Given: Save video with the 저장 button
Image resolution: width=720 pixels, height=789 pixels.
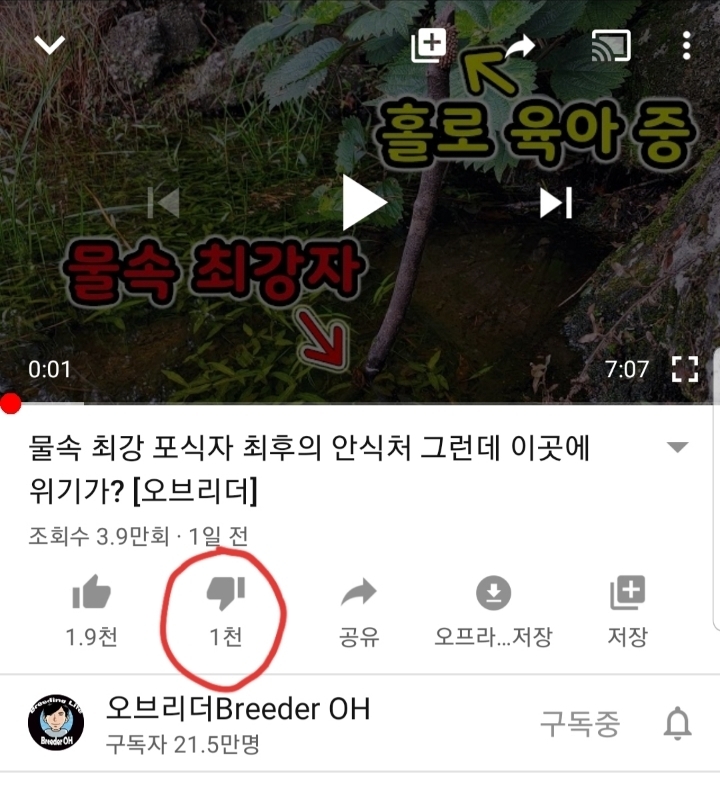Looking at the screenshot, I should (627, 611).
